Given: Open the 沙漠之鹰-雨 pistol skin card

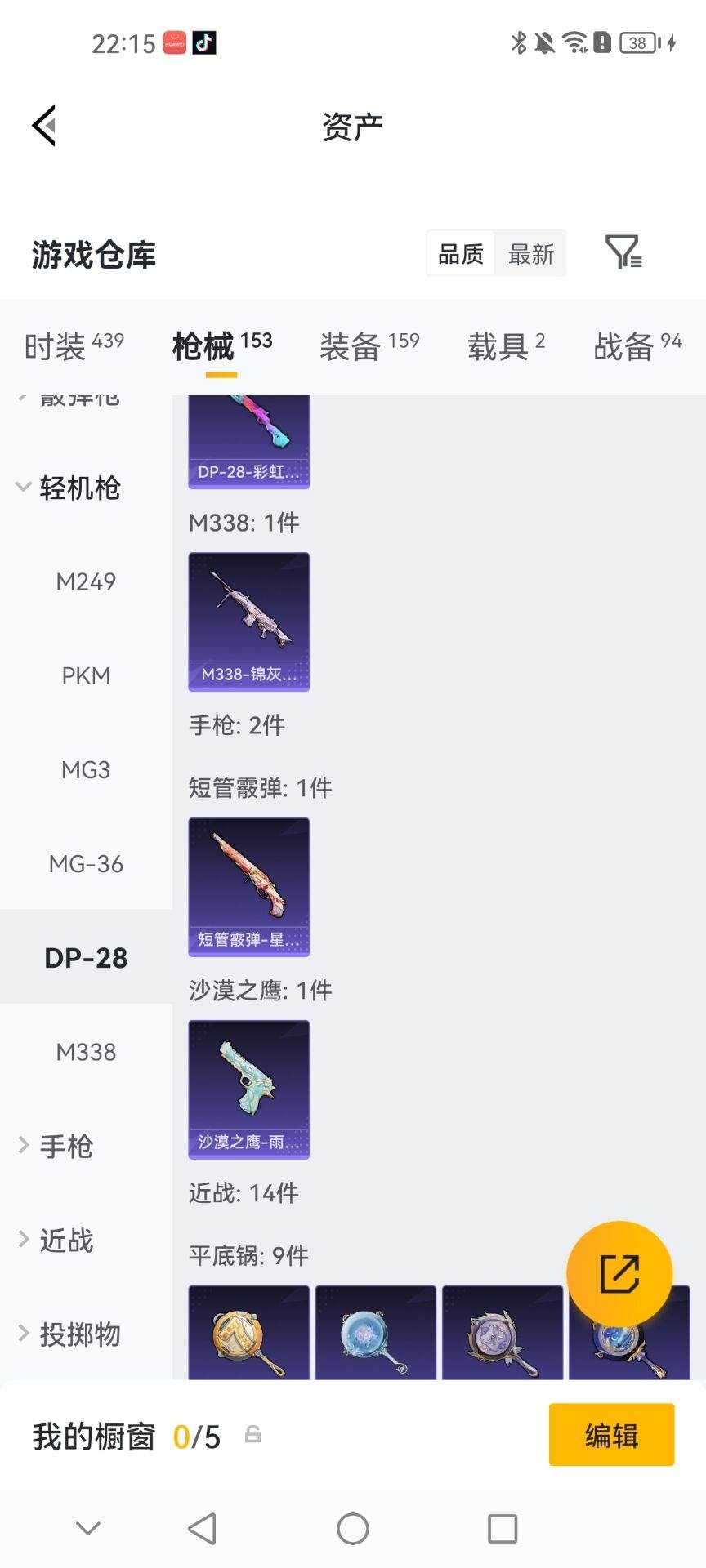Looking at the screenshot, I should point(249,1089).
